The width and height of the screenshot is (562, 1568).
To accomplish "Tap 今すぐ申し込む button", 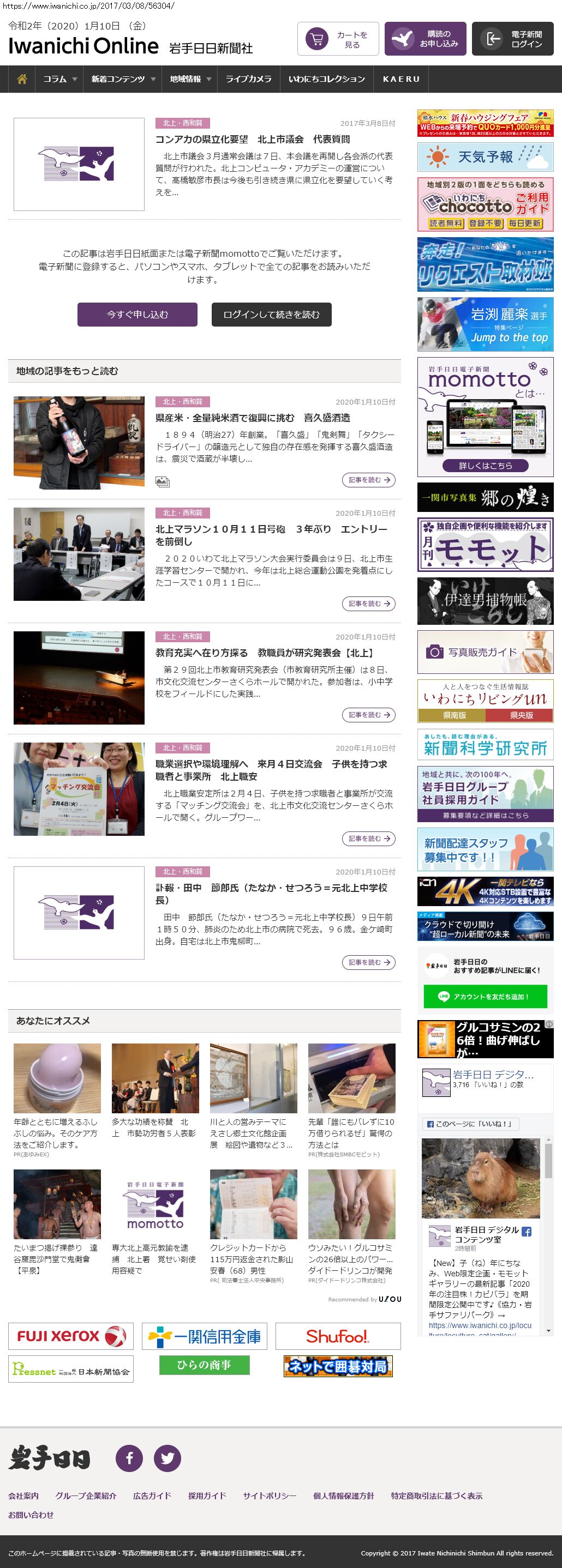I will click(137, 315).
